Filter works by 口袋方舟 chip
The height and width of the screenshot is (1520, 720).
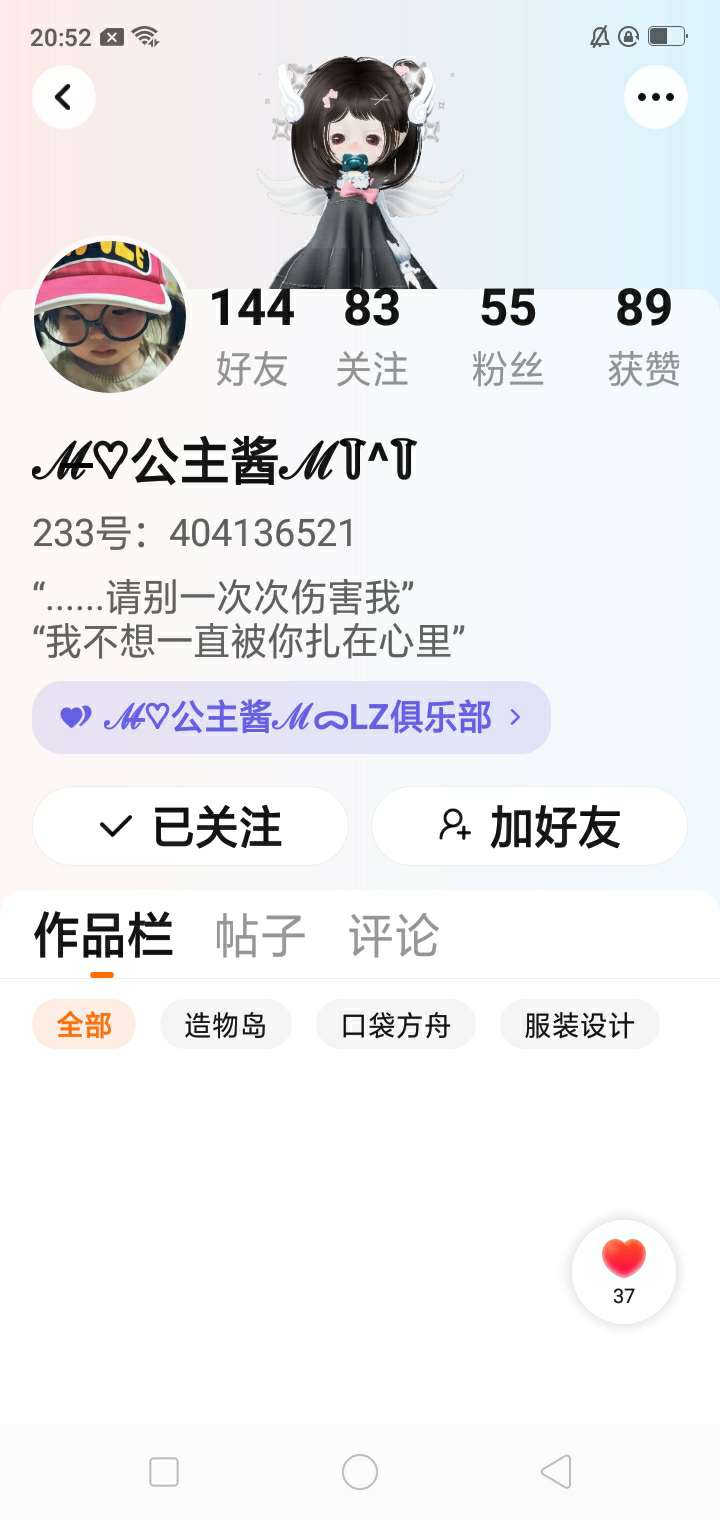395,1024
